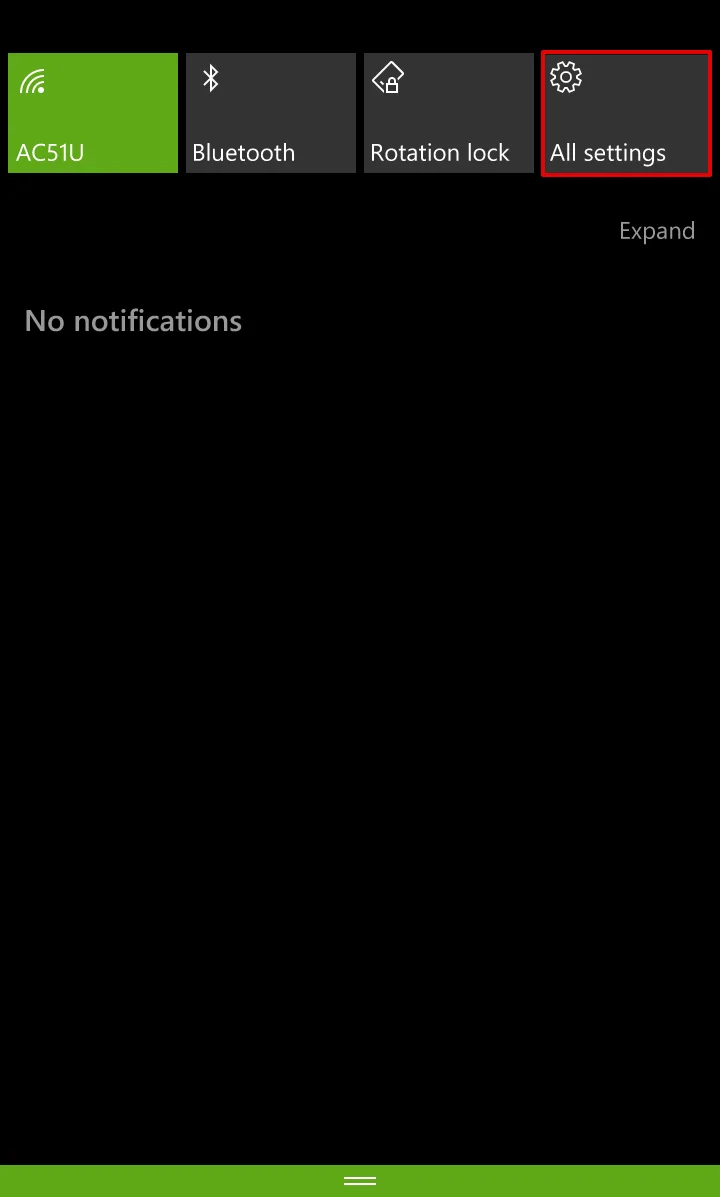Tap the green handle bar to close the panel
Viewport: 720px width, 1197px height.
tap(360, 1180)
